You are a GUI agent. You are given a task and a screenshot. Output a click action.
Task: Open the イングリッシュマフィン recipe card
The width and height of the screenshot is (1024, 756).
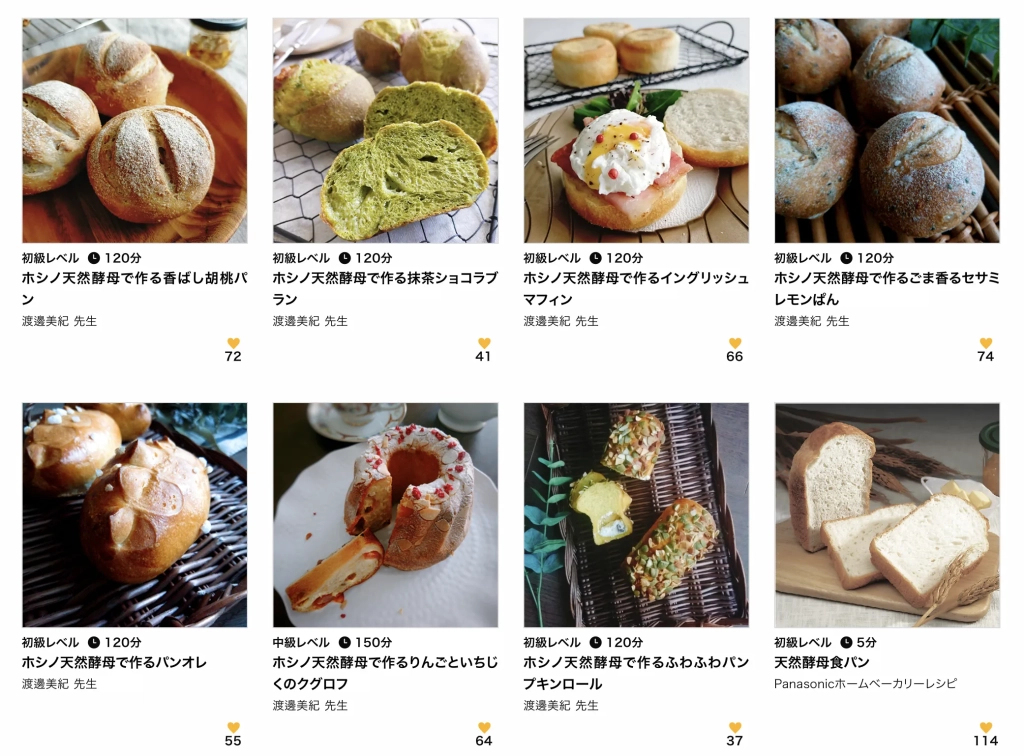[636, 131]
